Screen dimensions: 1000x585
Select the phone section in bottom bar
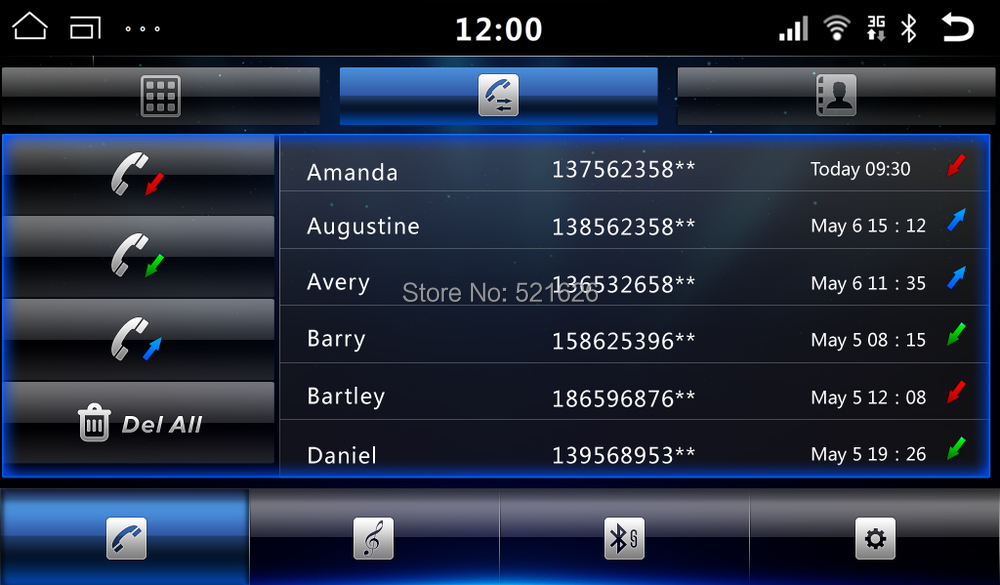pos(126,539)
